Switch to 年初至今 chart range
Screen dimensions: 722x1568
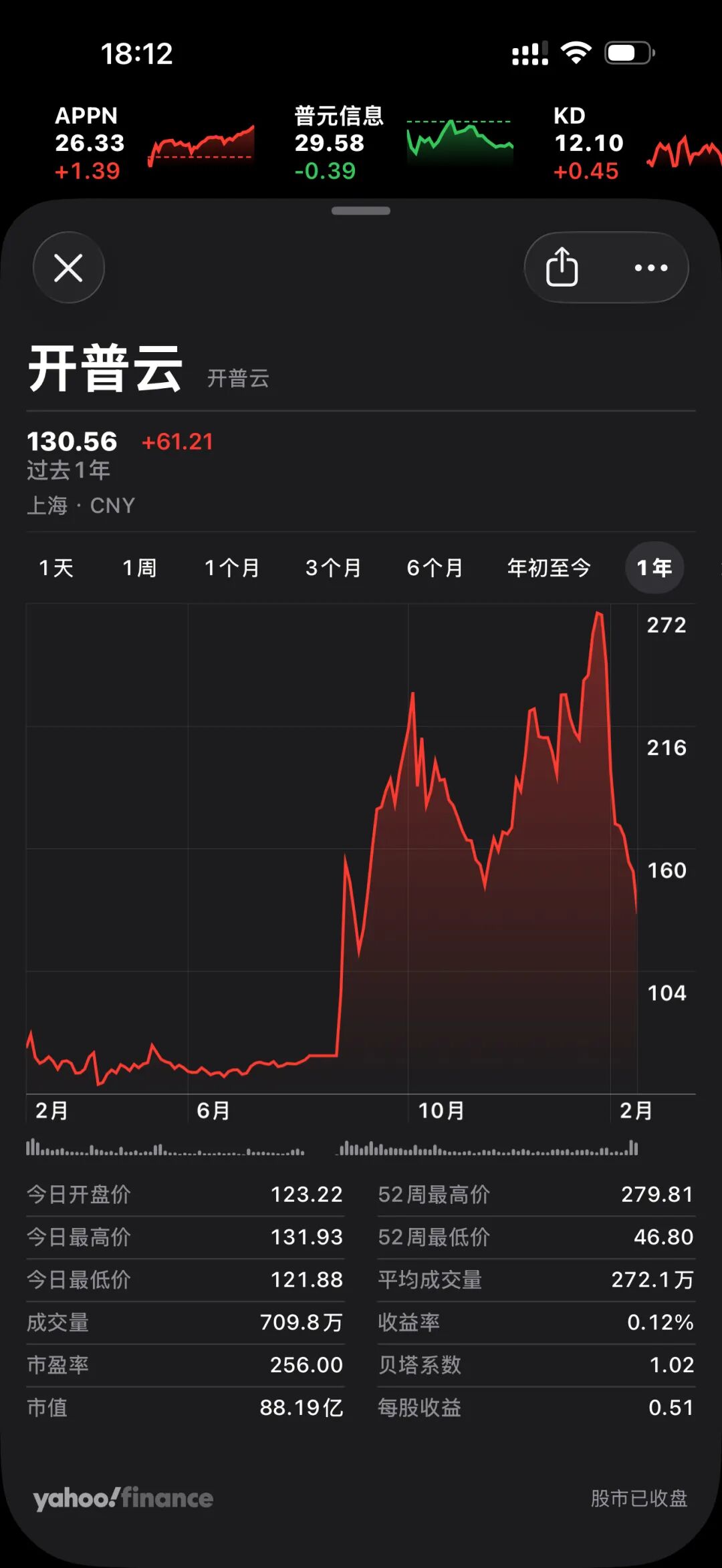pos(549,568)
